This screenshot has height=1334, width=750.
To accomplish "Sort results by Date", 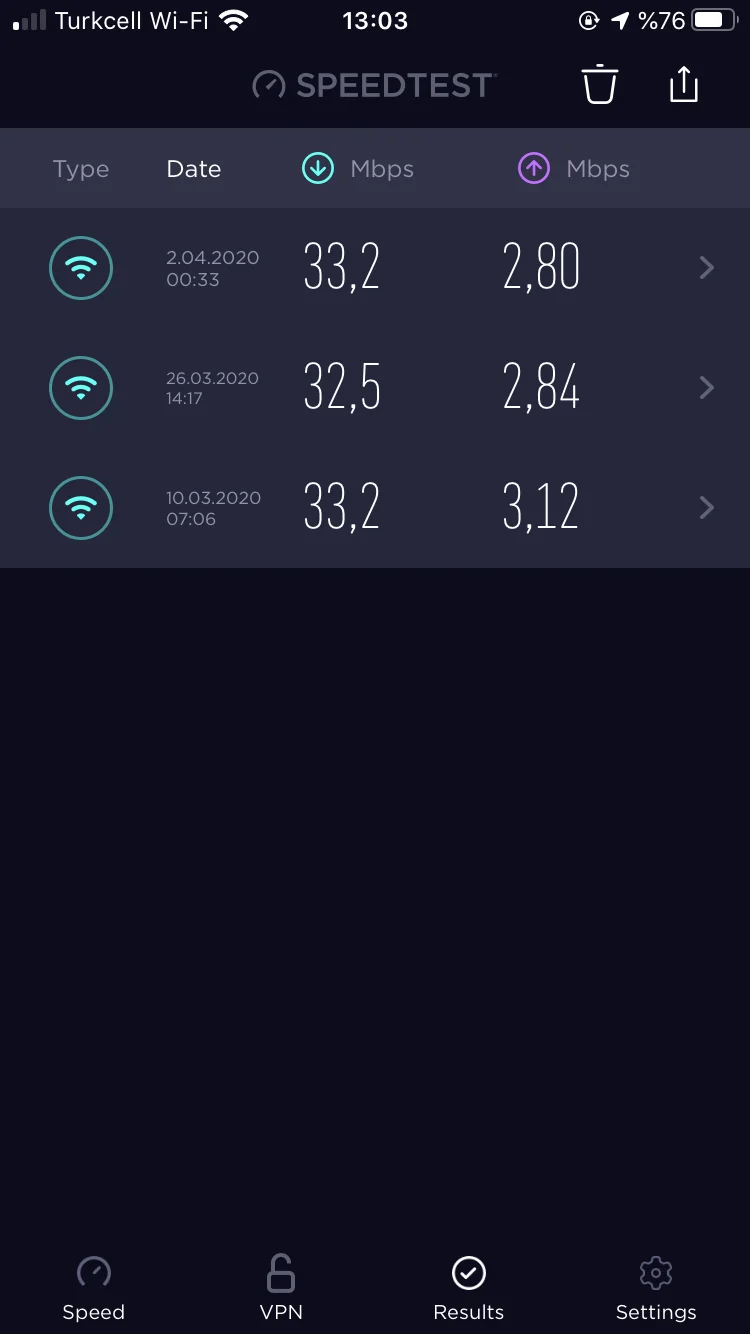I will coord(194,169).
